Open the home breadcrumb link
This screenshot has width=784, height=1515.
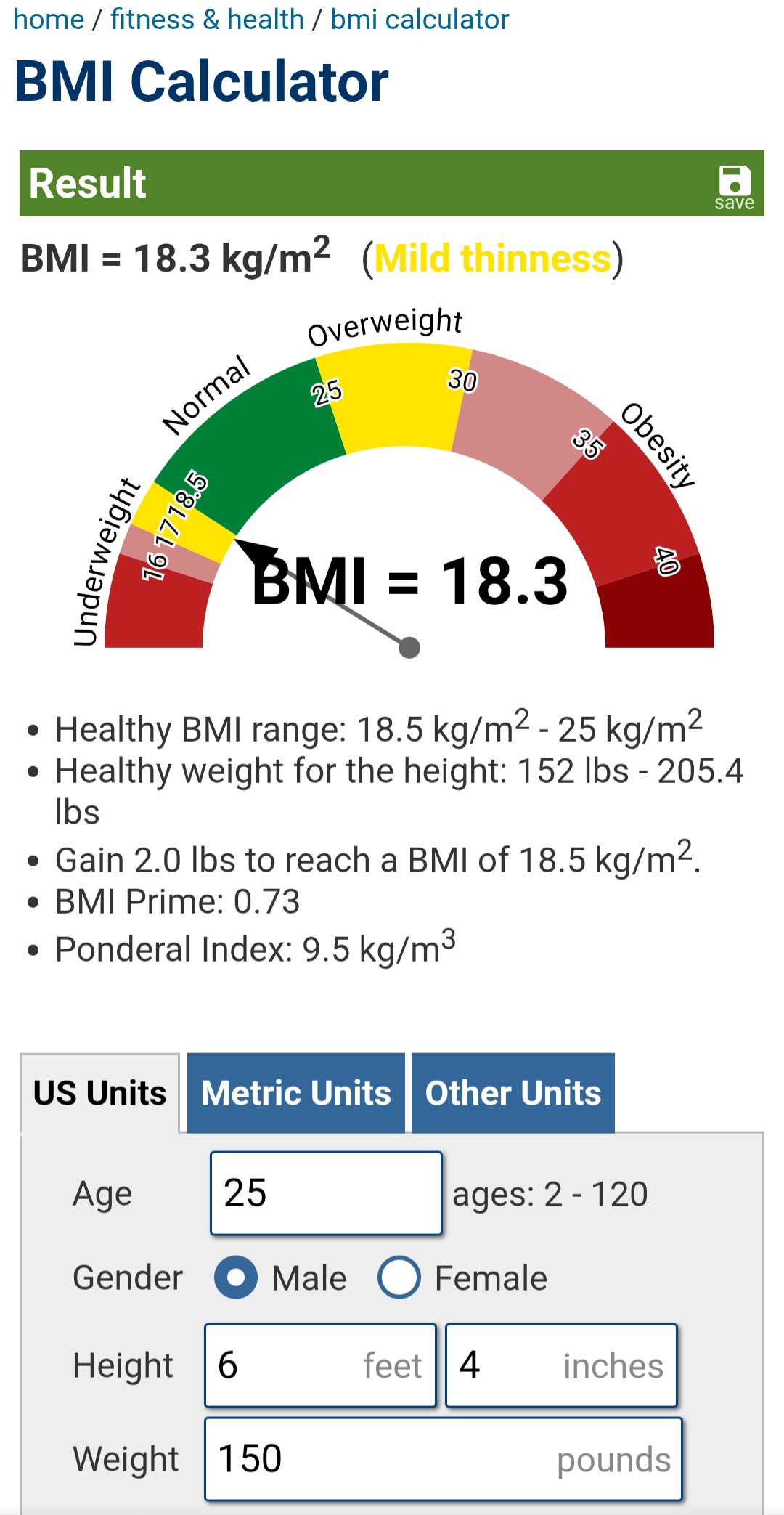(x=49, y=20)
